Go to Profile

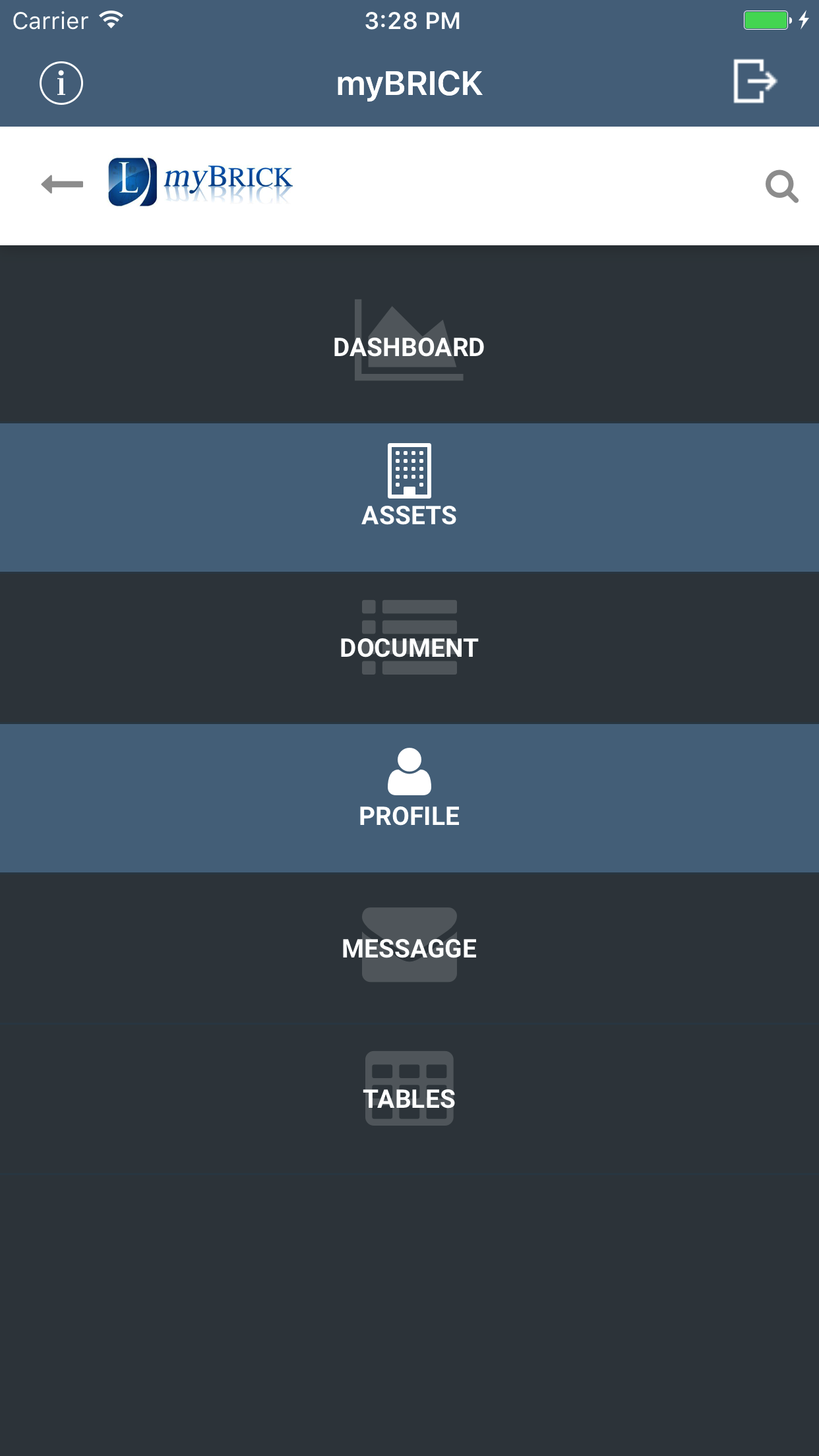pos(409,798)
